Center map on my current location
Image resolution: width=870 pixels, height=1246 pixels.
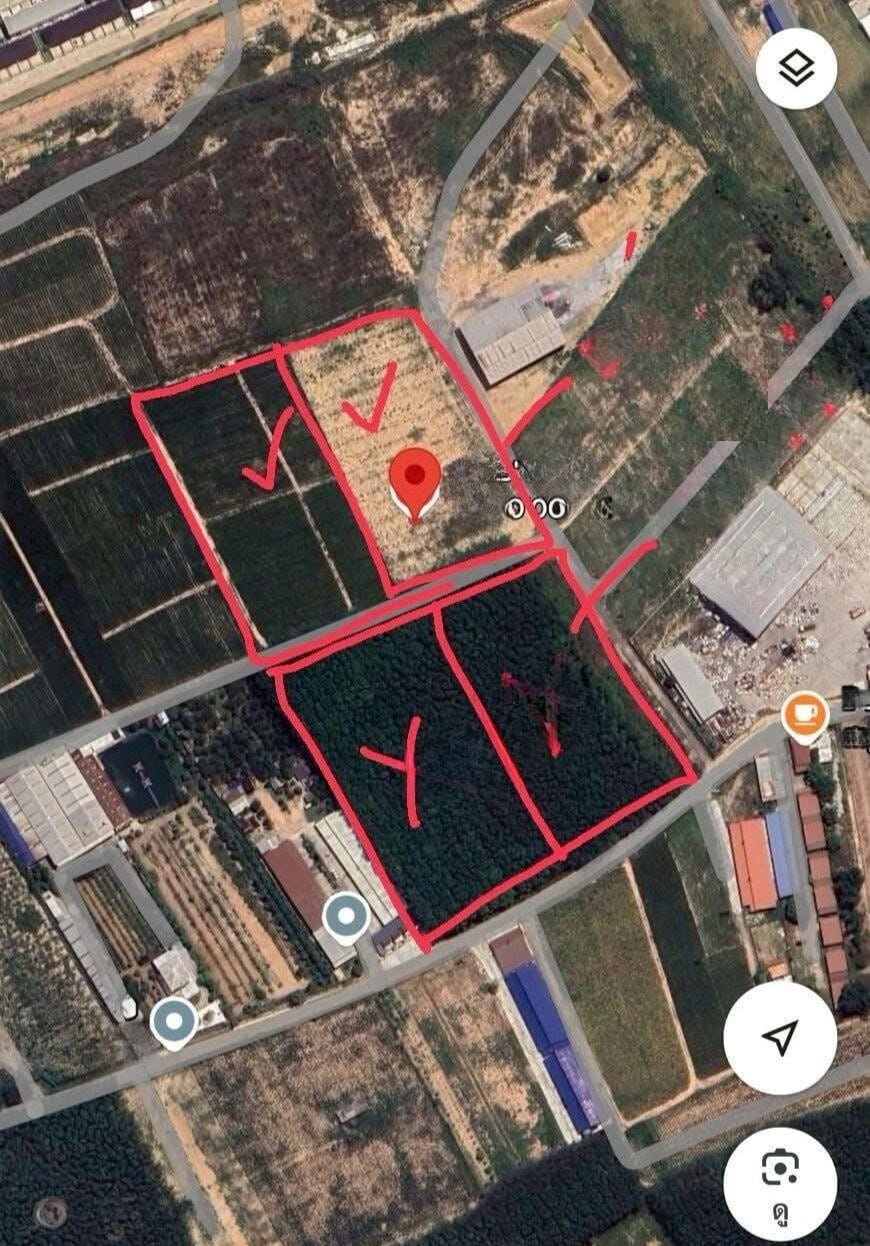click(x=780, y=1037)
